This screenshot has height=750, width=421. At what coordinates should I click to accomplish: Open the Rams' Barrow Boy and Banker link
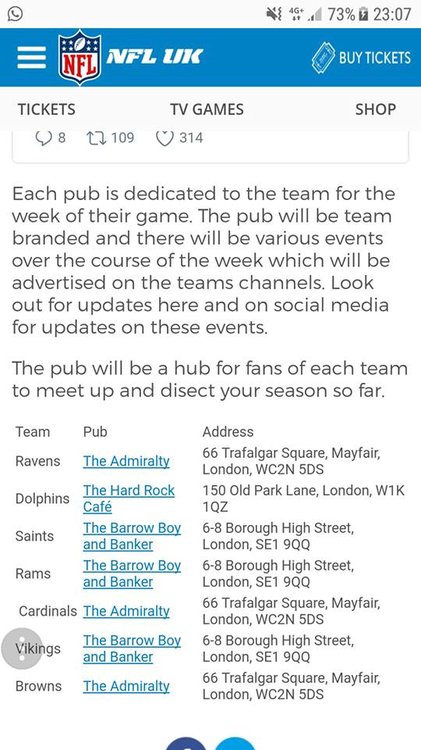[x=132, y=574]
